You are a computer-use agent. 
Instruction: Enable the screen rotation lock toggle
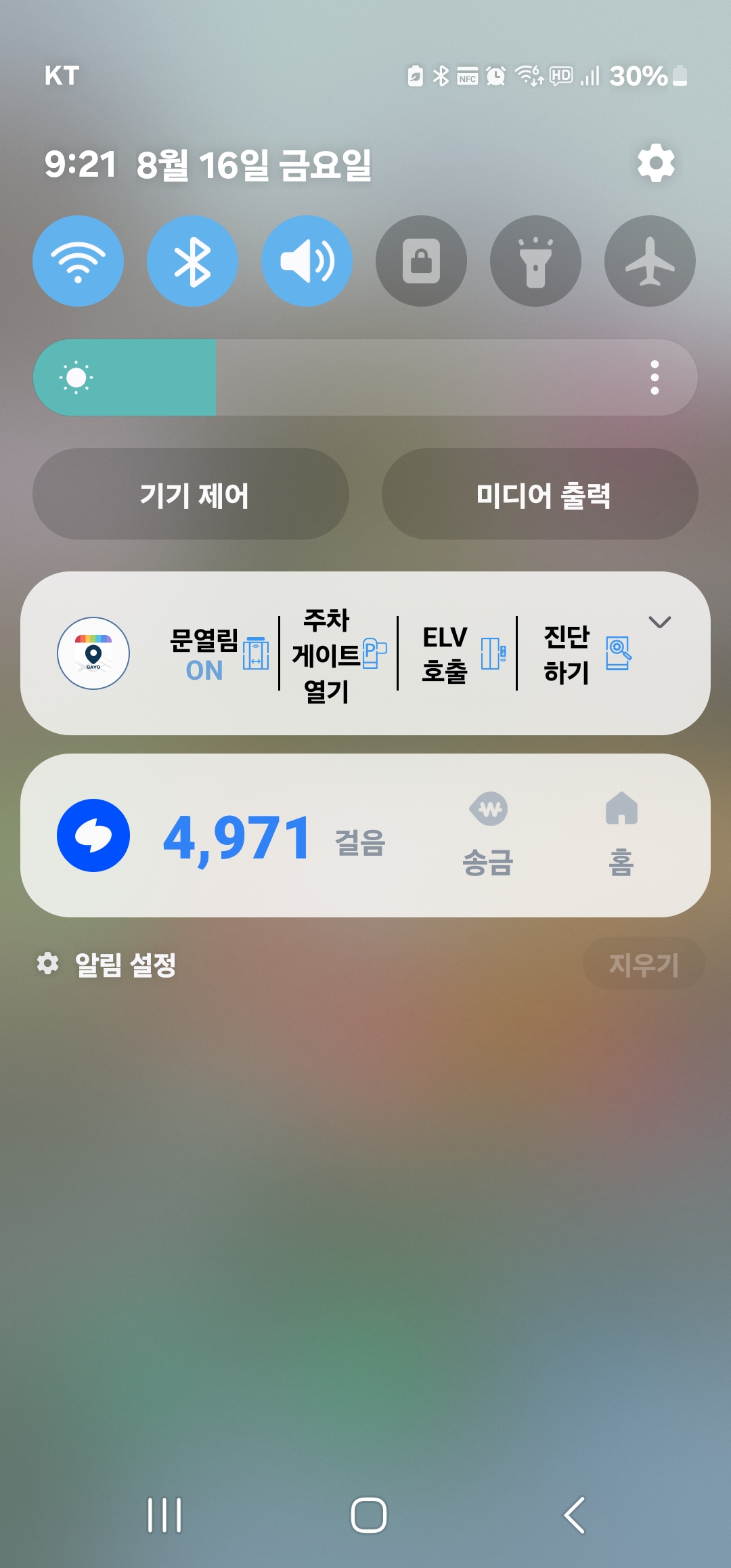(421, 261)
